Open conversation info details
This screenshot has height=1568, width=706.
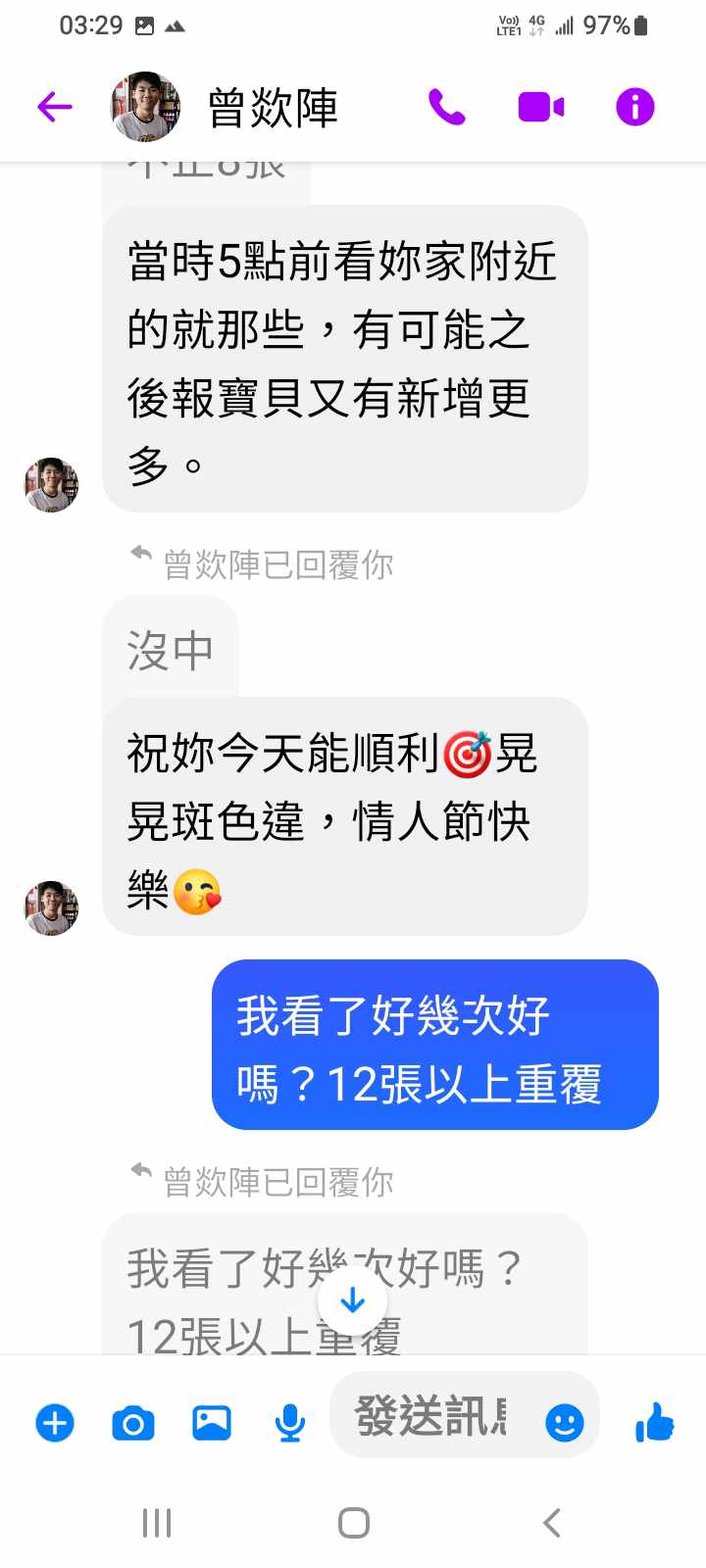point(634,107)
